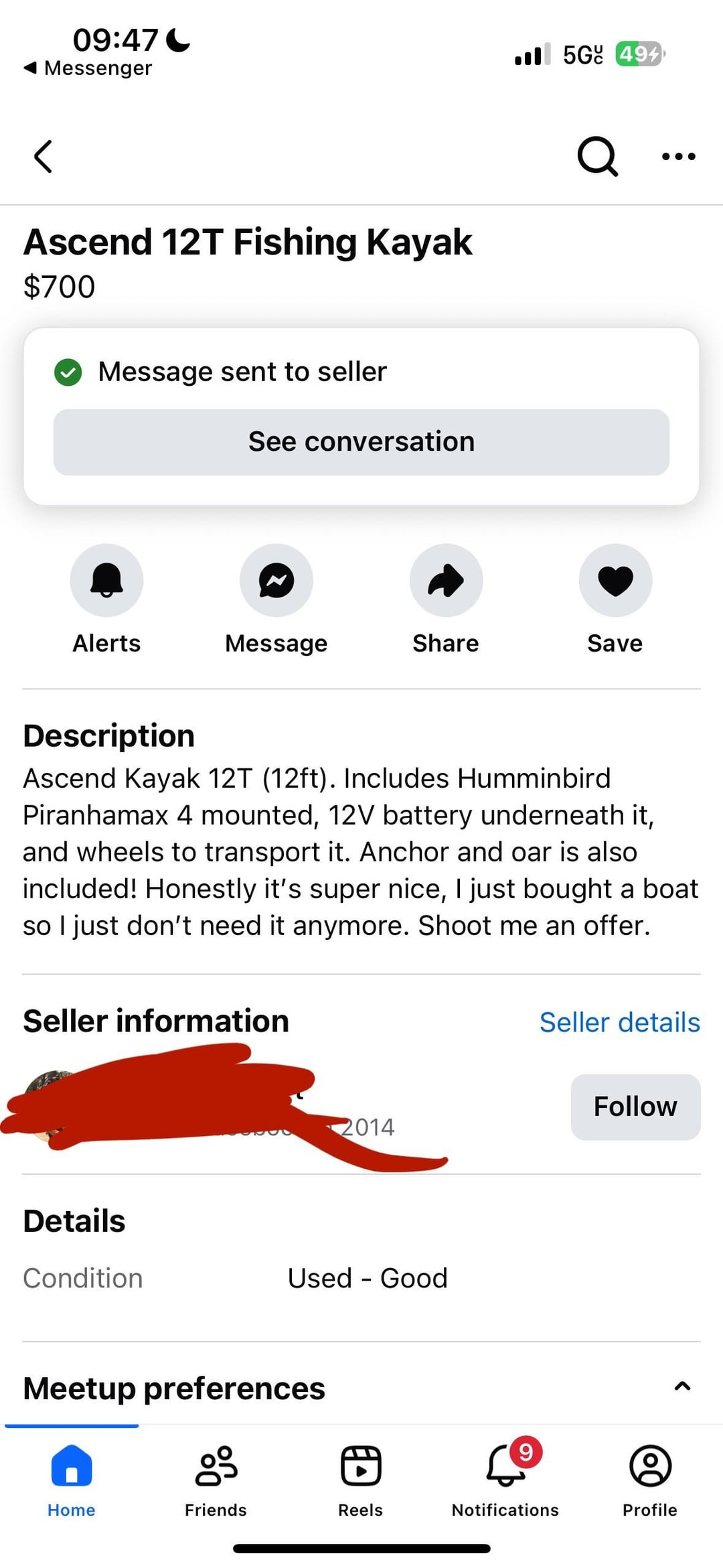Open the three-dot overflow menu

(678, 157)
